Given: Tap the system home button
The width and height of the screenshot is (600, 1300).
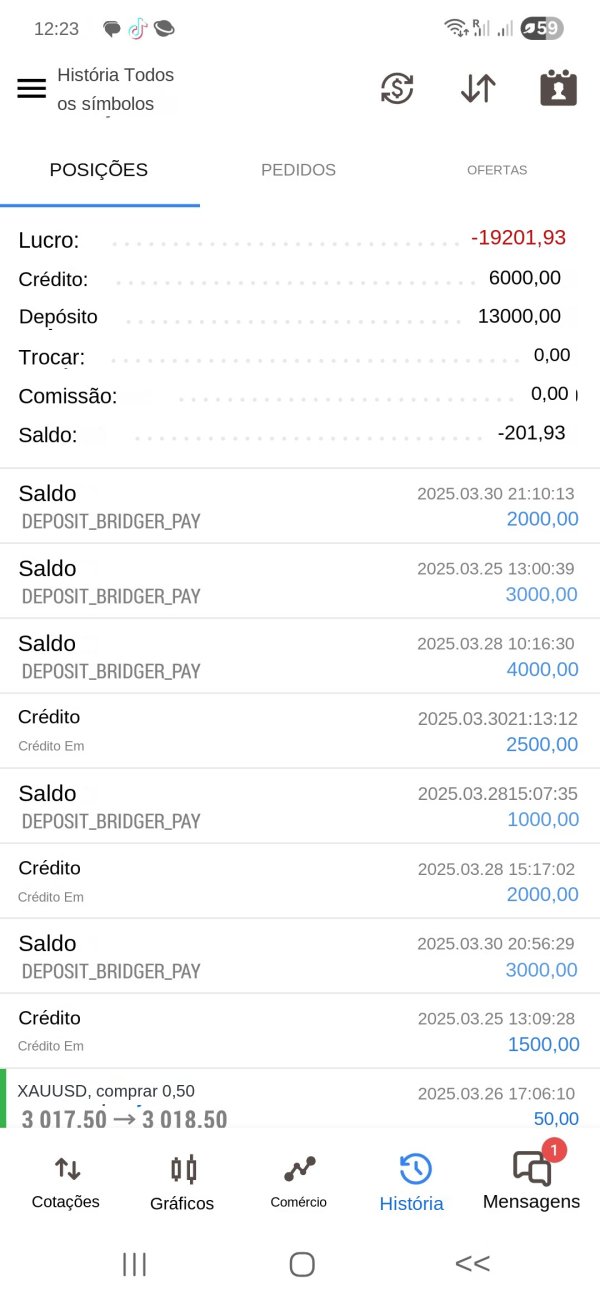Looking at the screenshot, I should (x=302, y=1264).
